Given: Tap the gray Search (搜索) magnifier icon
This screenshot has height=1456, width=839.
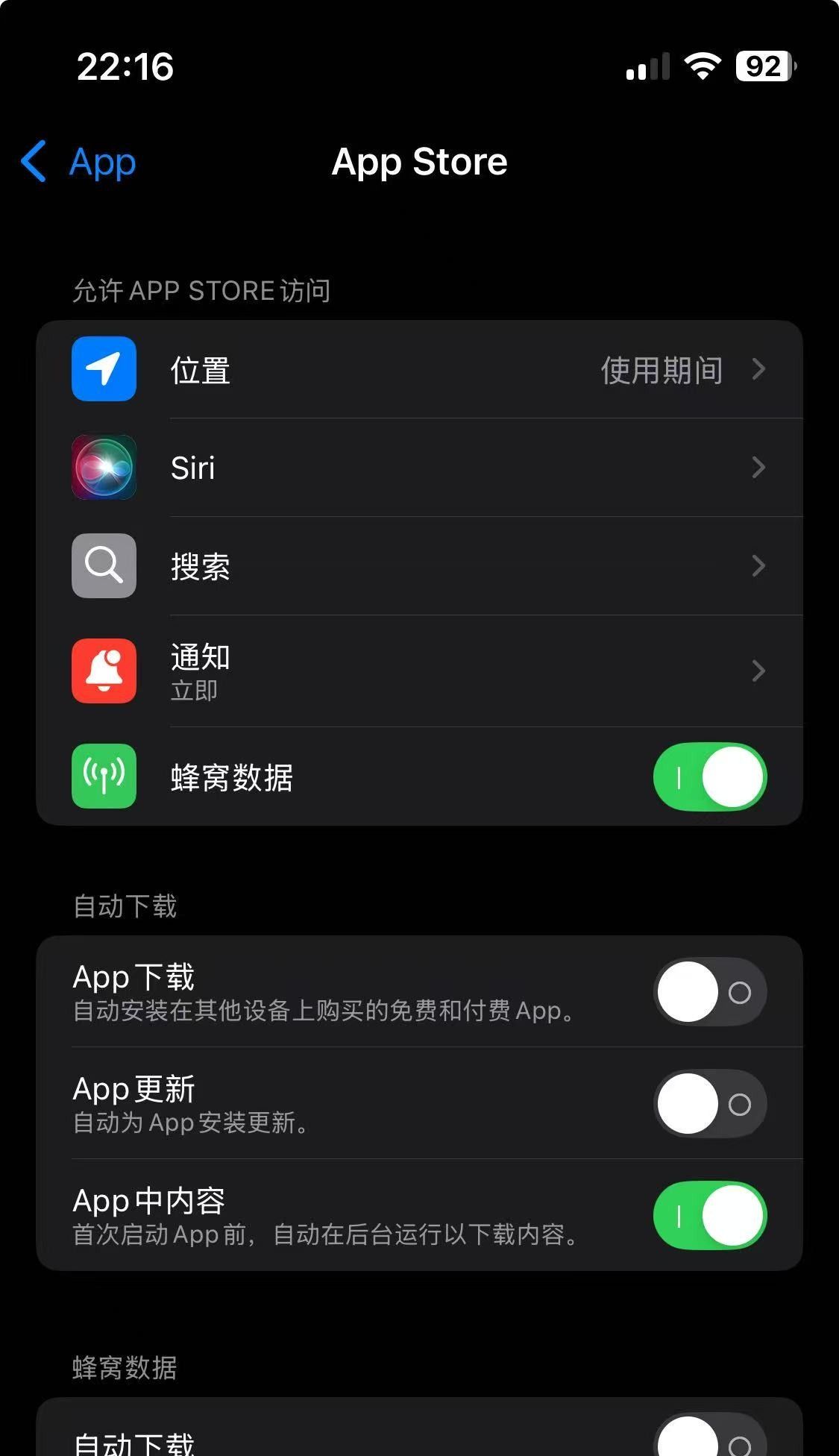Looking at the screenshot, I should (103, 566).
